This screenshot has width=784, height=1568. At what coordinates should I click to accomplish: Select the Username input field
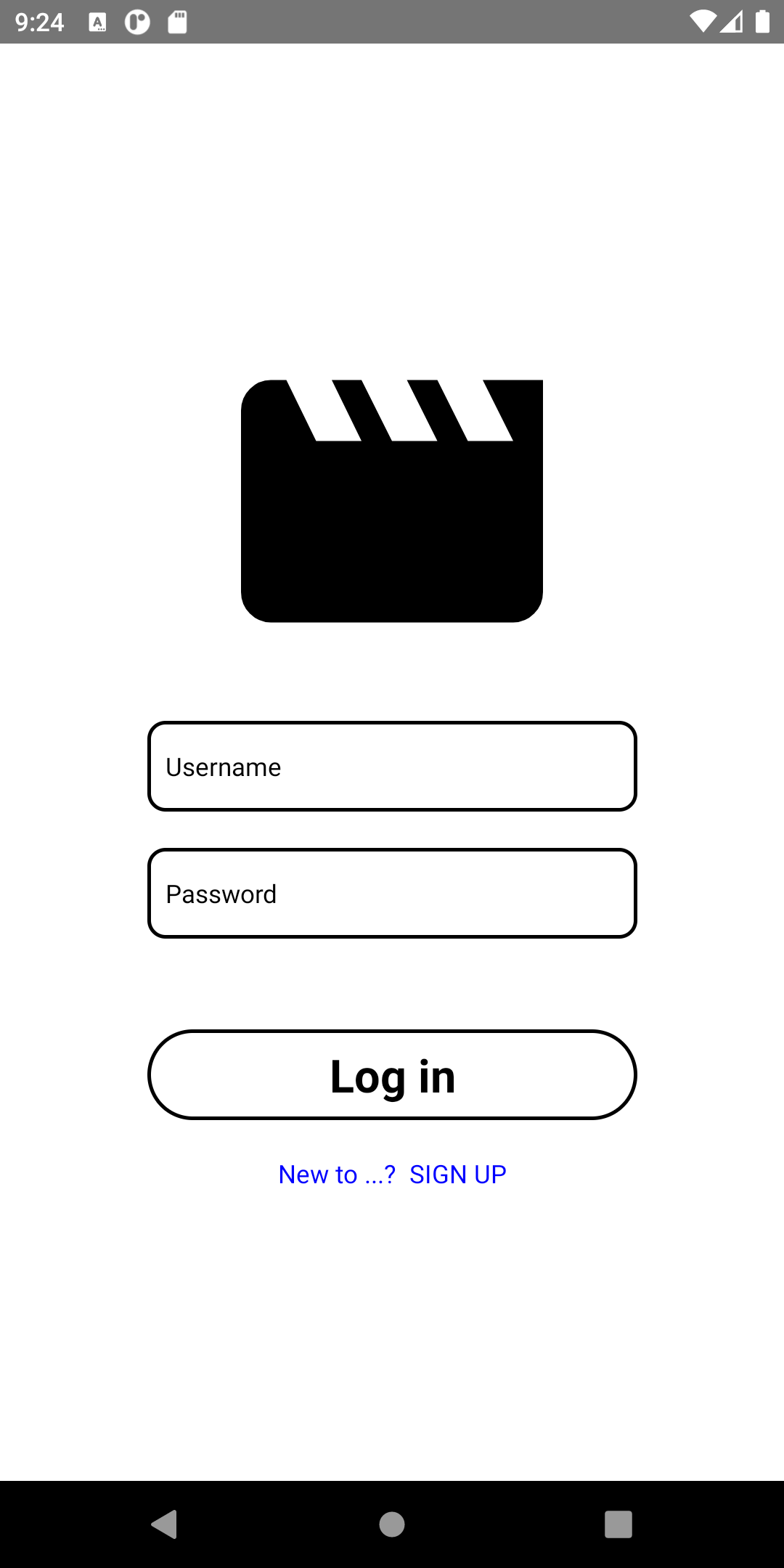coord(391,765)
